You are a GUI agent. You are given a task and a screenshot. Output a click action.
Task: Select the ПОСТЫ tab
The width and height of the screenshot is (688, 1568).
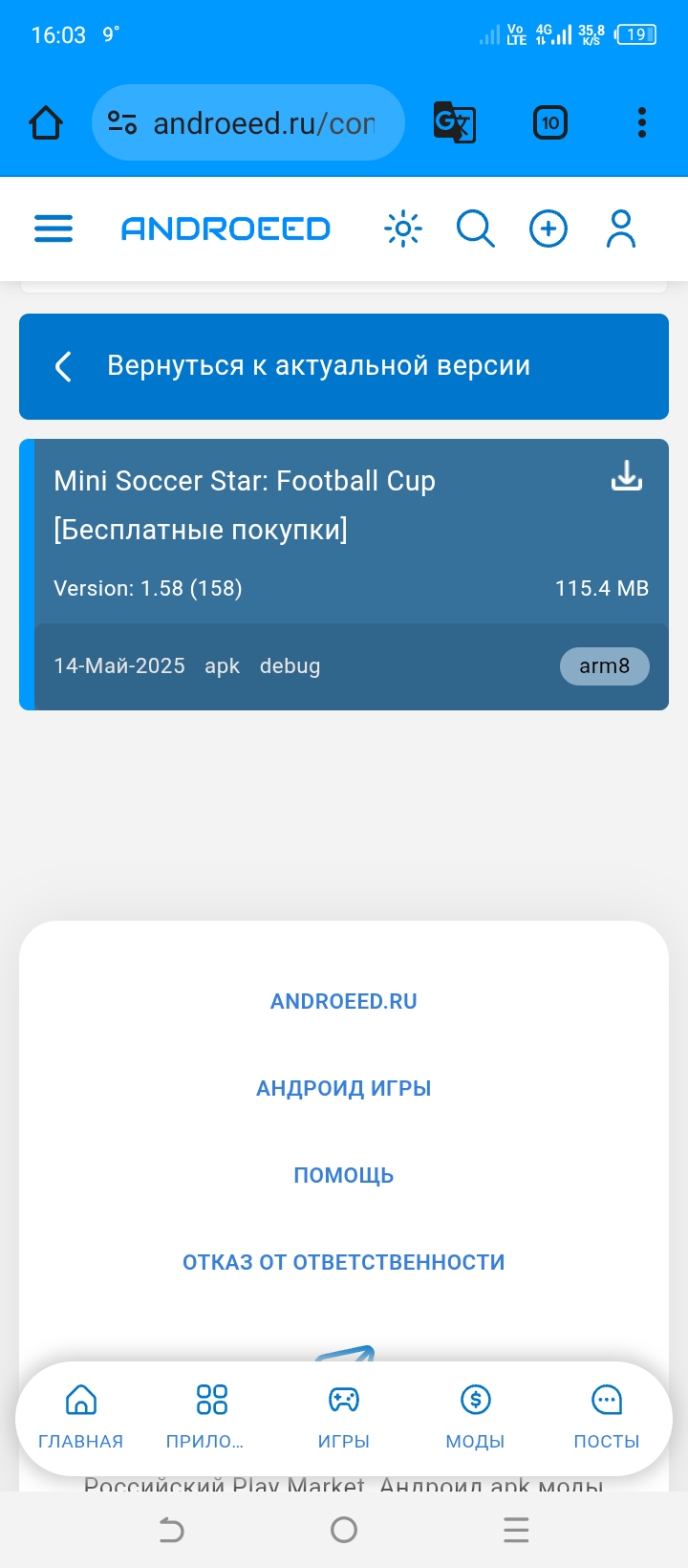[x=607, y=1417]
